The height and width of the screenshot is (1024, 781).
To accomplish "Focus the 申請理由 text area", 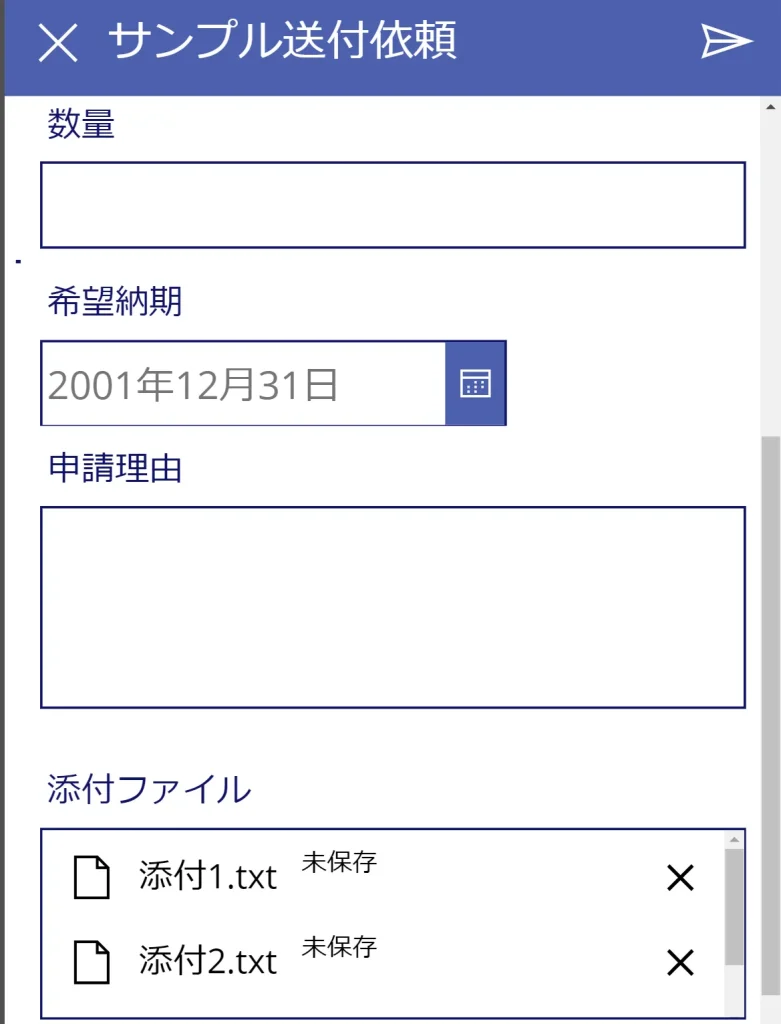I will coord(392,607).
